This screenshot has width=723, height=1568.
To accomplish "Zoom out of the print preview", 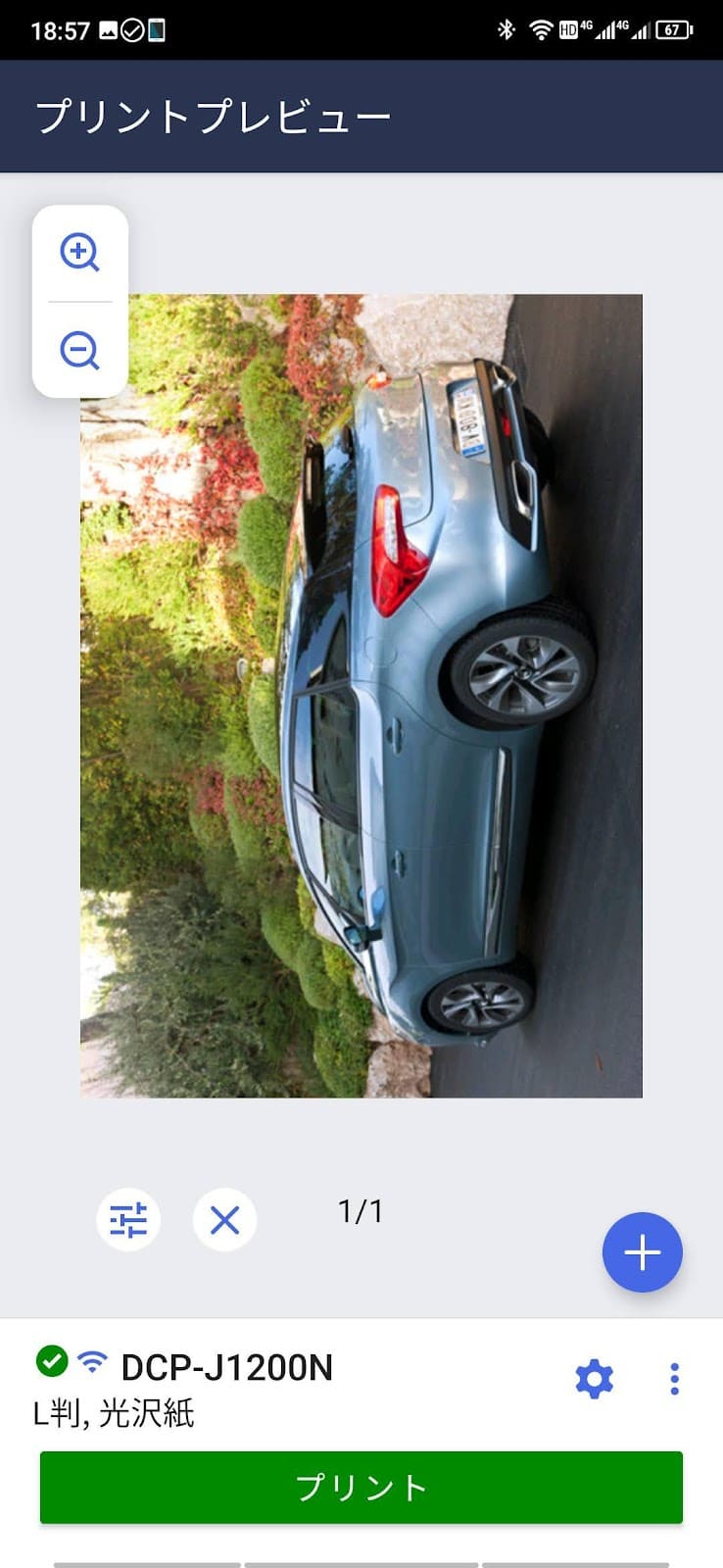I will [79, 350].
